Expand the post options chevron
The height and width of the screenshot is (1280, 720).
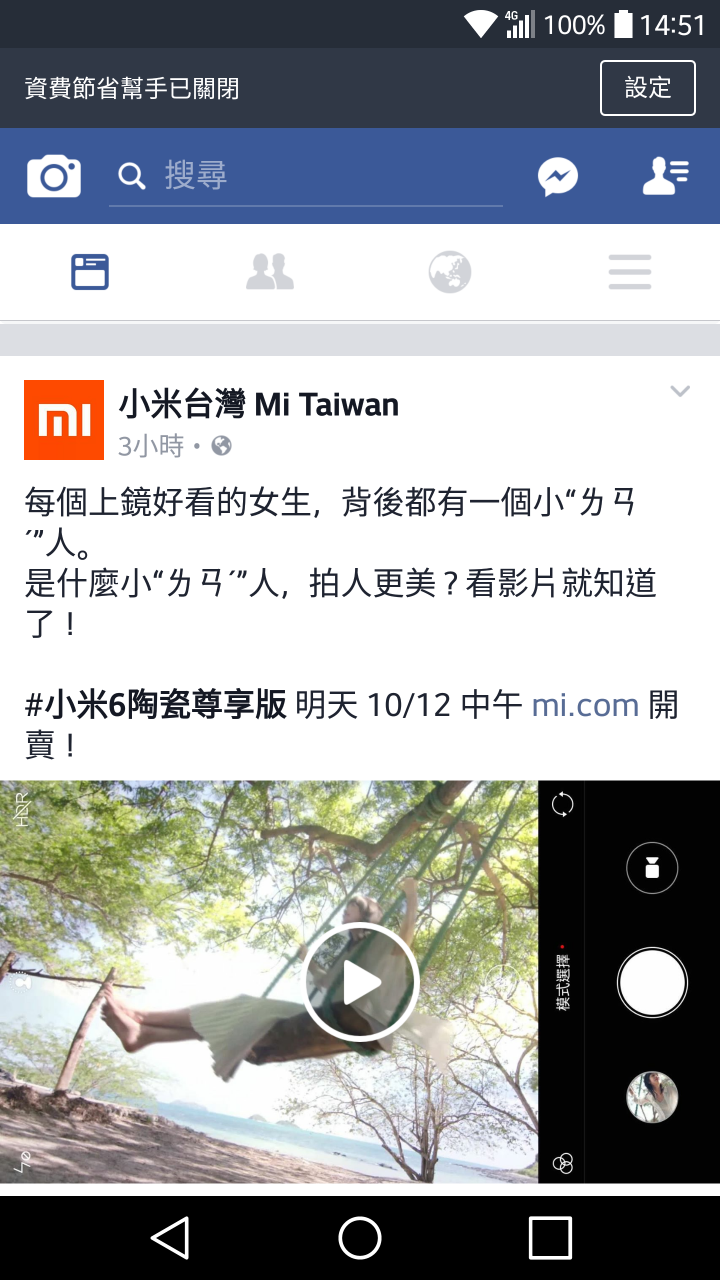pos(680,392)
